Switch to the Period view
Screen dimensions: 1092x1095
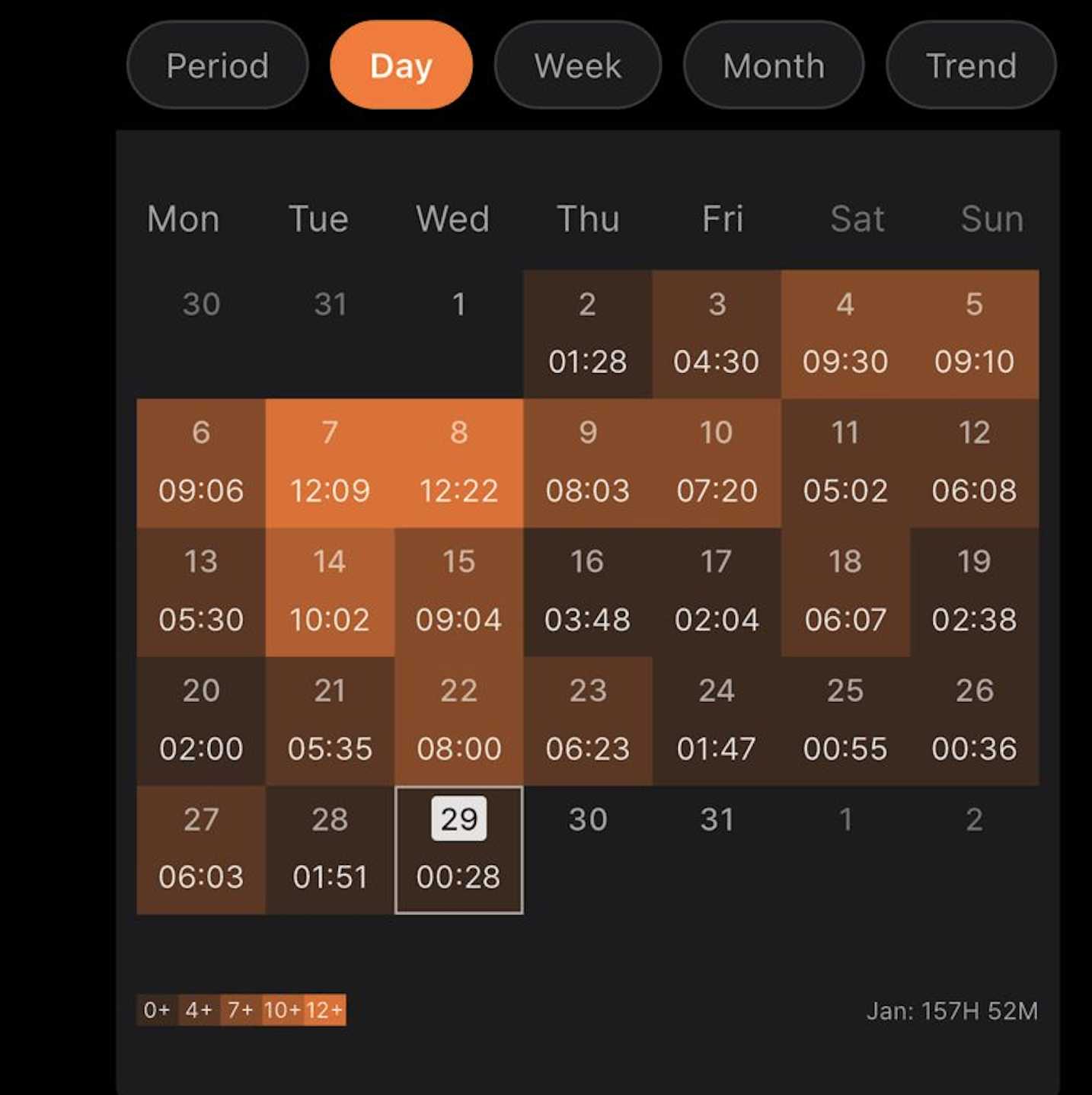pos(217,65)
